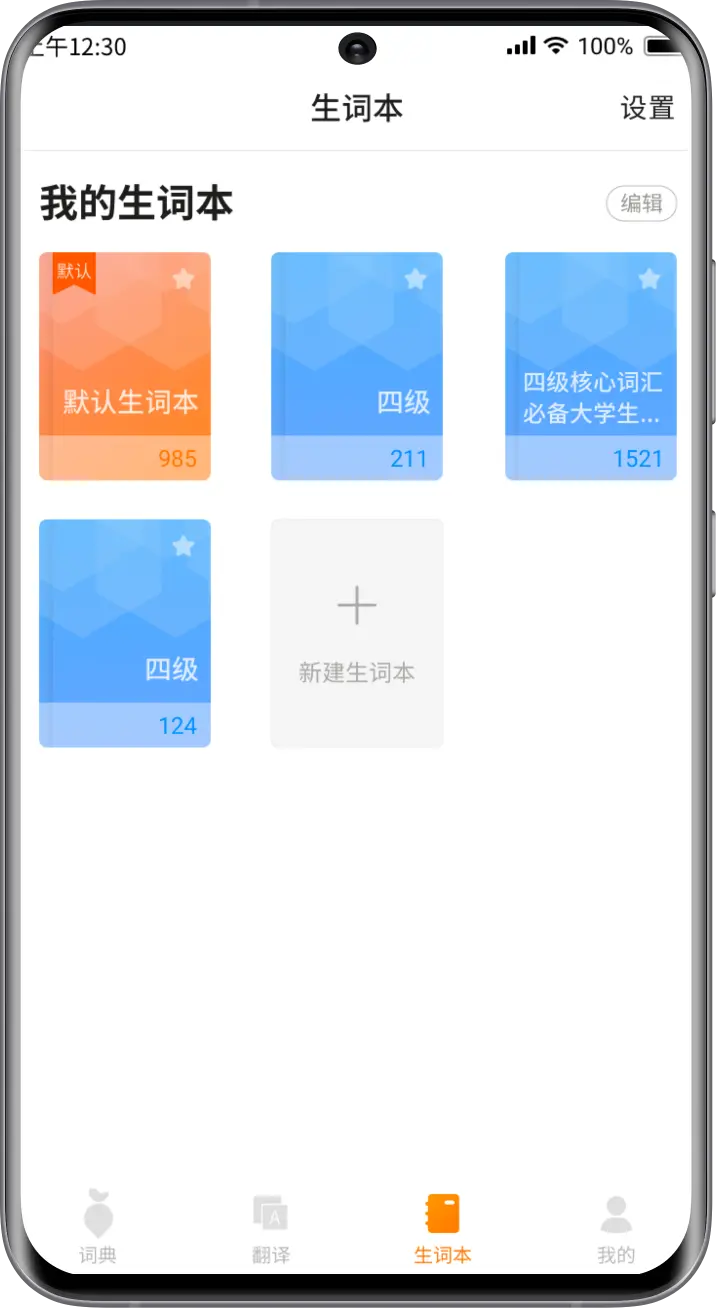The image size is (718, 1308).
Task: Tap the star on 四级核心词汇 wordbook
Action: (x=649, y=279)
